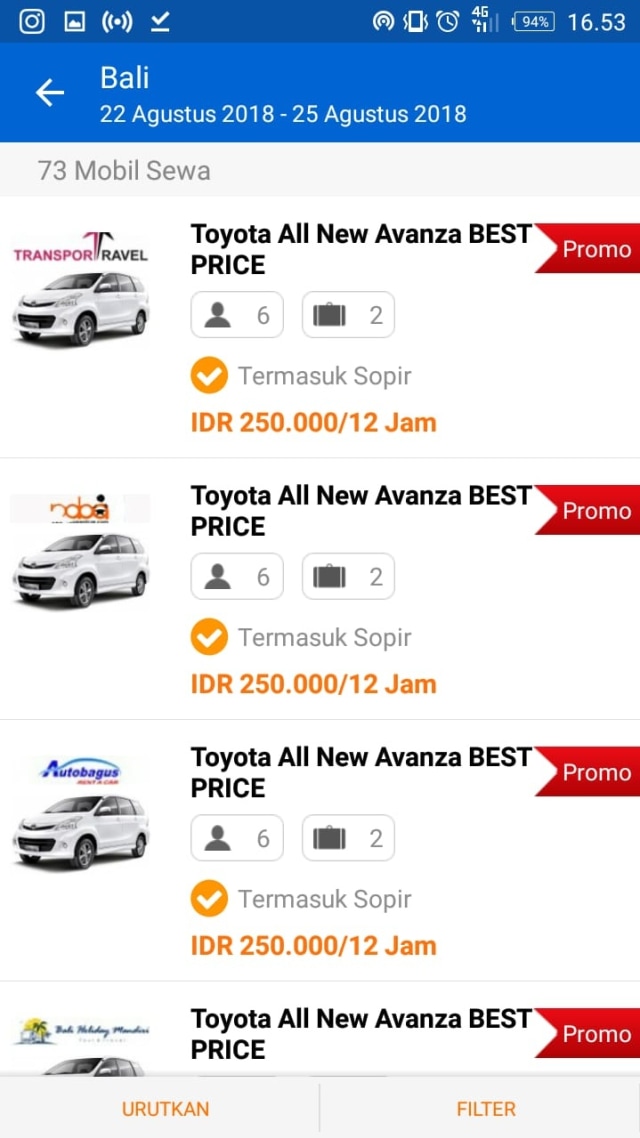
Task: Open the Bali Holiday Mandiri Avanza listing
Action: click(x=360, y=1034)
